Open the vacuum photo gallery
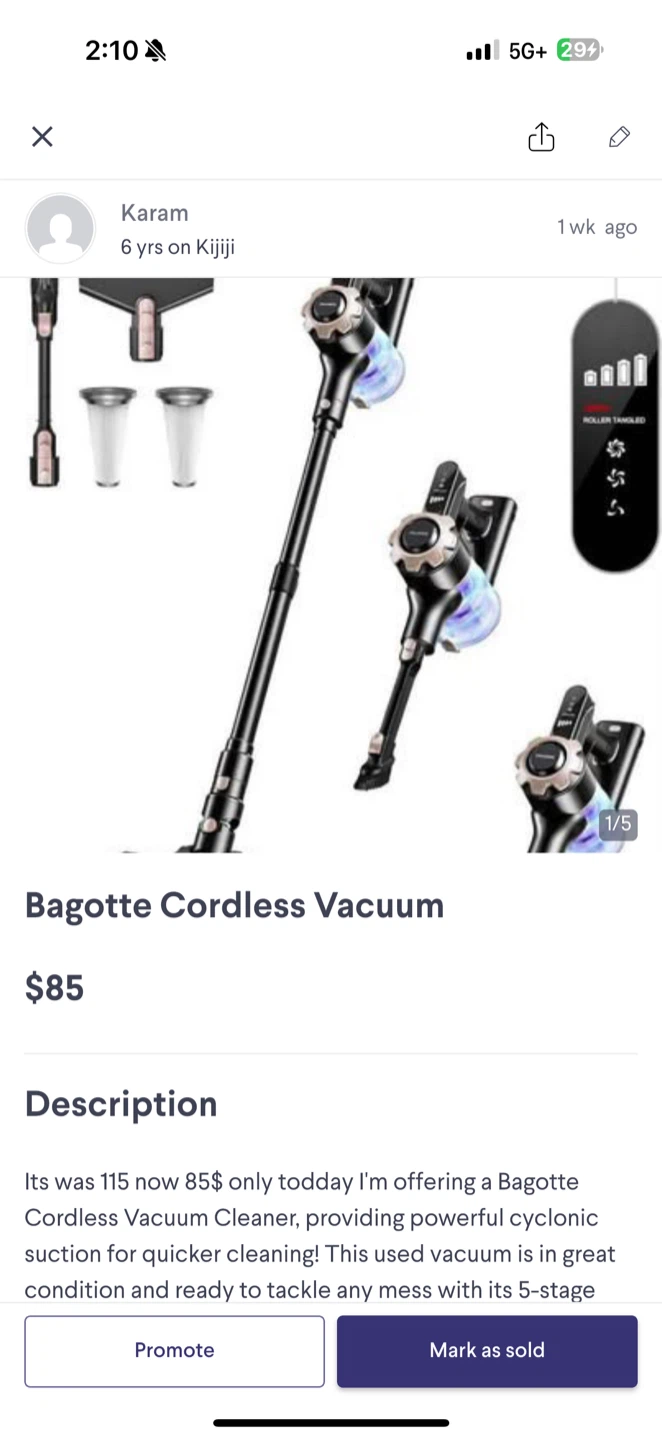The height and width of the screenshot is (1440, 662). pyautogui.click(x=331, y=565)
